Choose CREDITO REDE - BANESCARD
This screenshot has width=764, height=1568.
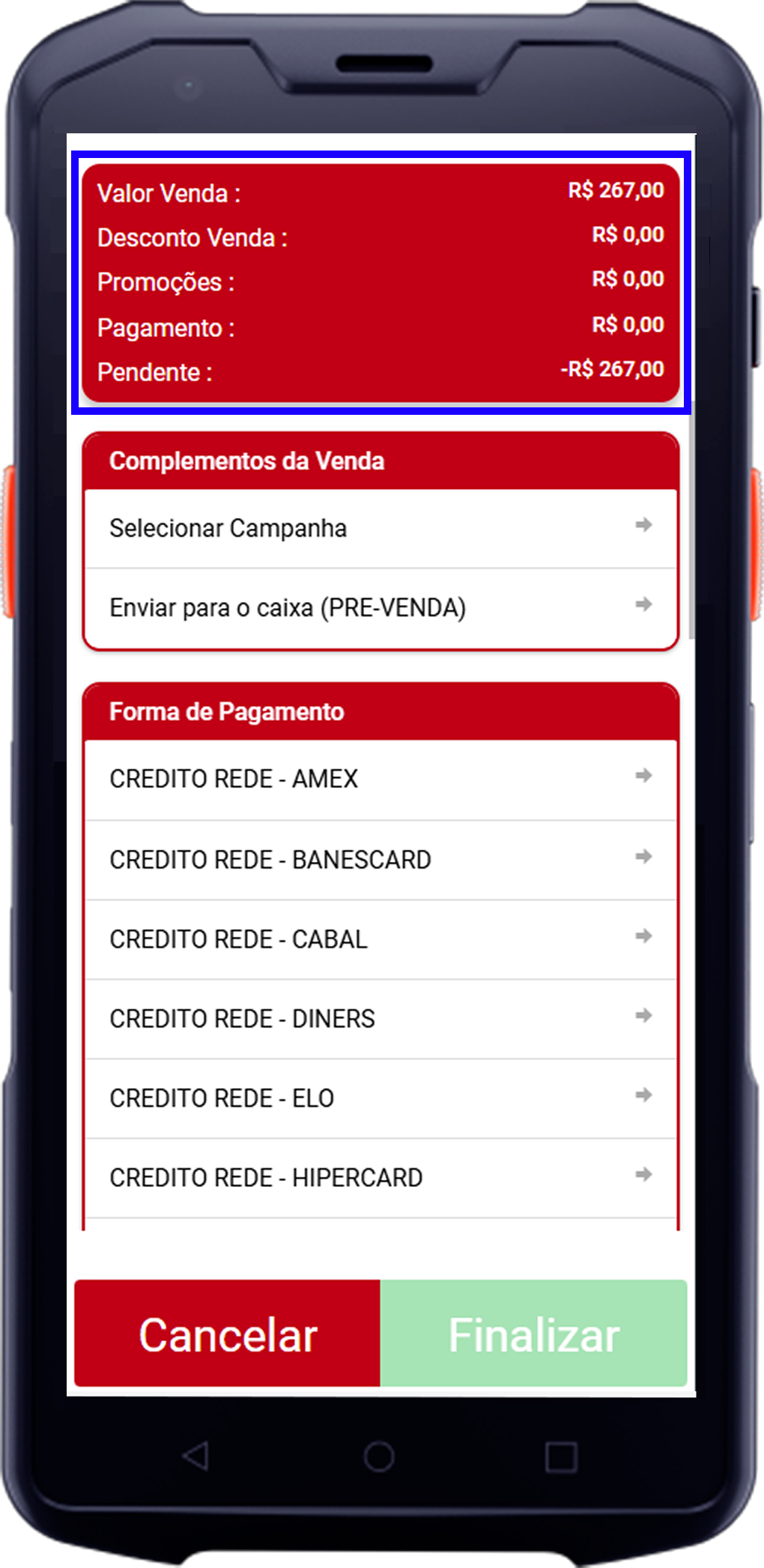381,860
